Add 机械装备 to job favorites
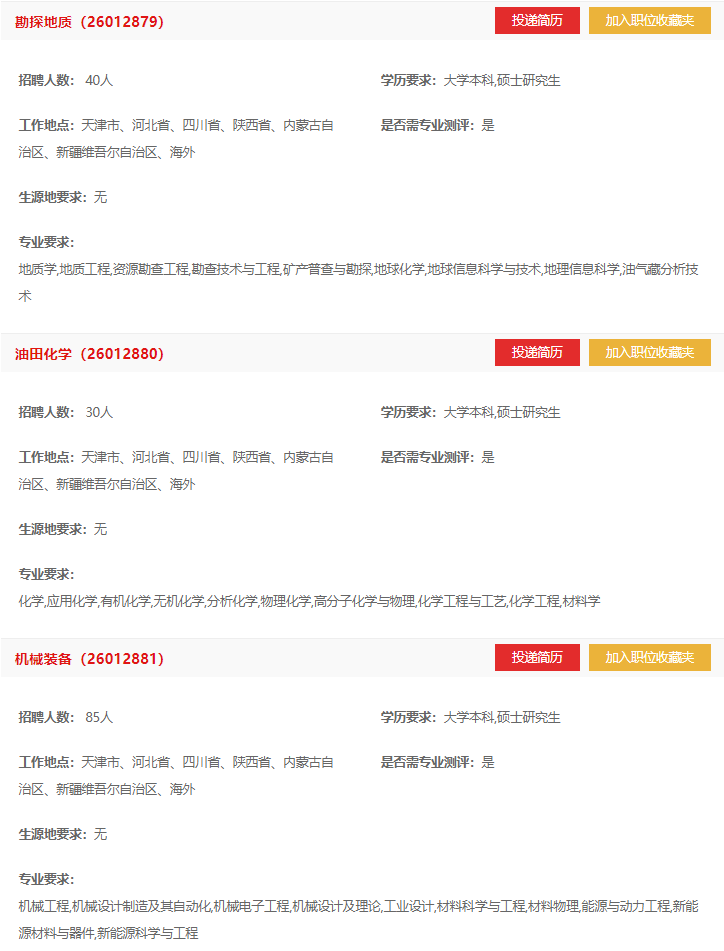This screenshot has width=724, height=951. (649, 658)
